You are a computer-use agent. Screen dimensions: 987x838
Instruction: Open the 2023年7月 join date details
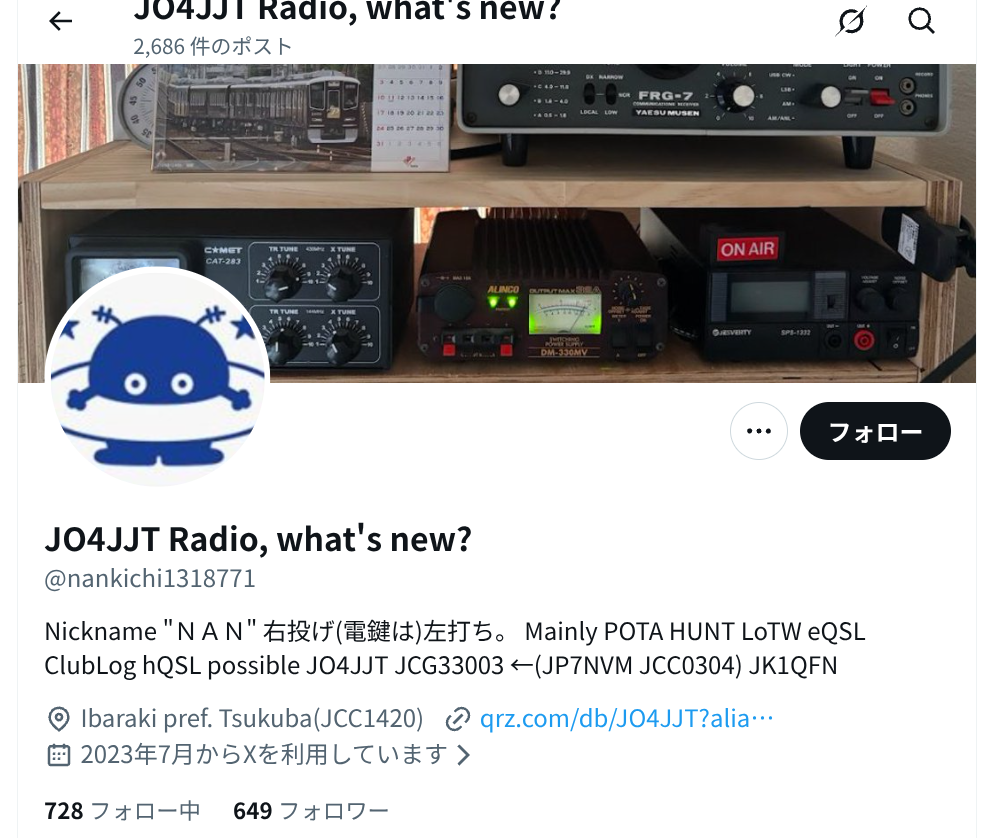pos(262,754)
